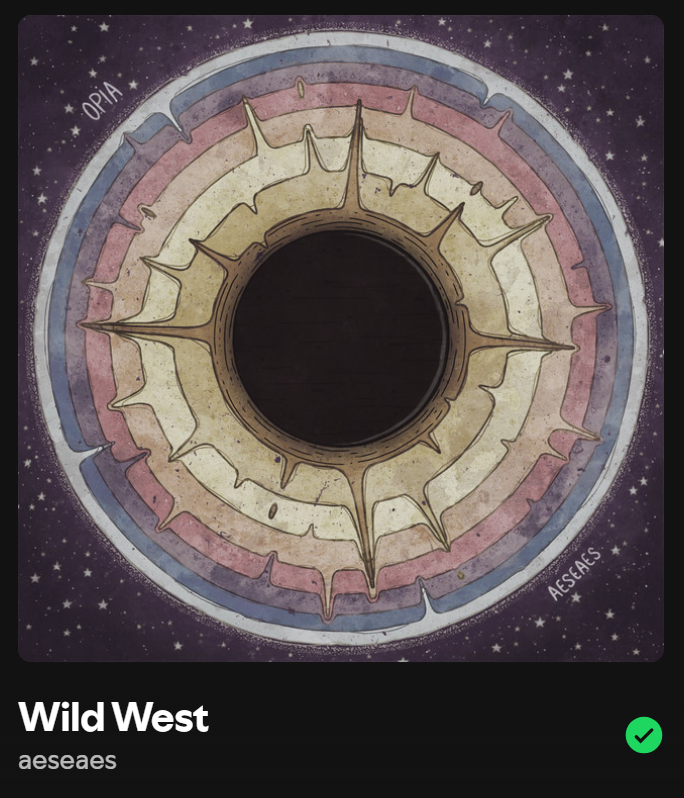Image resolution: width=684 pixels, height=798 pixels.
Task: Open artist aeseaes
Action: pos(67,761)
